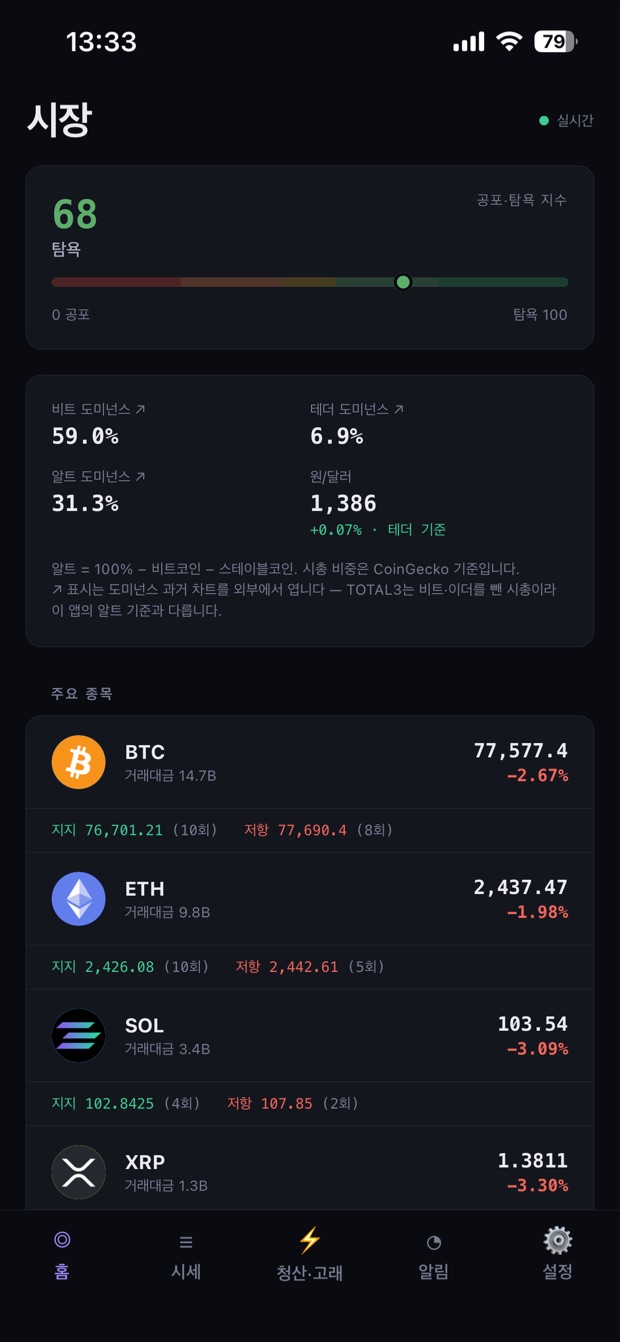This screenshot has height=1342, width=620.
Task: Open the SOL coin row
Action: [310, 1036]
